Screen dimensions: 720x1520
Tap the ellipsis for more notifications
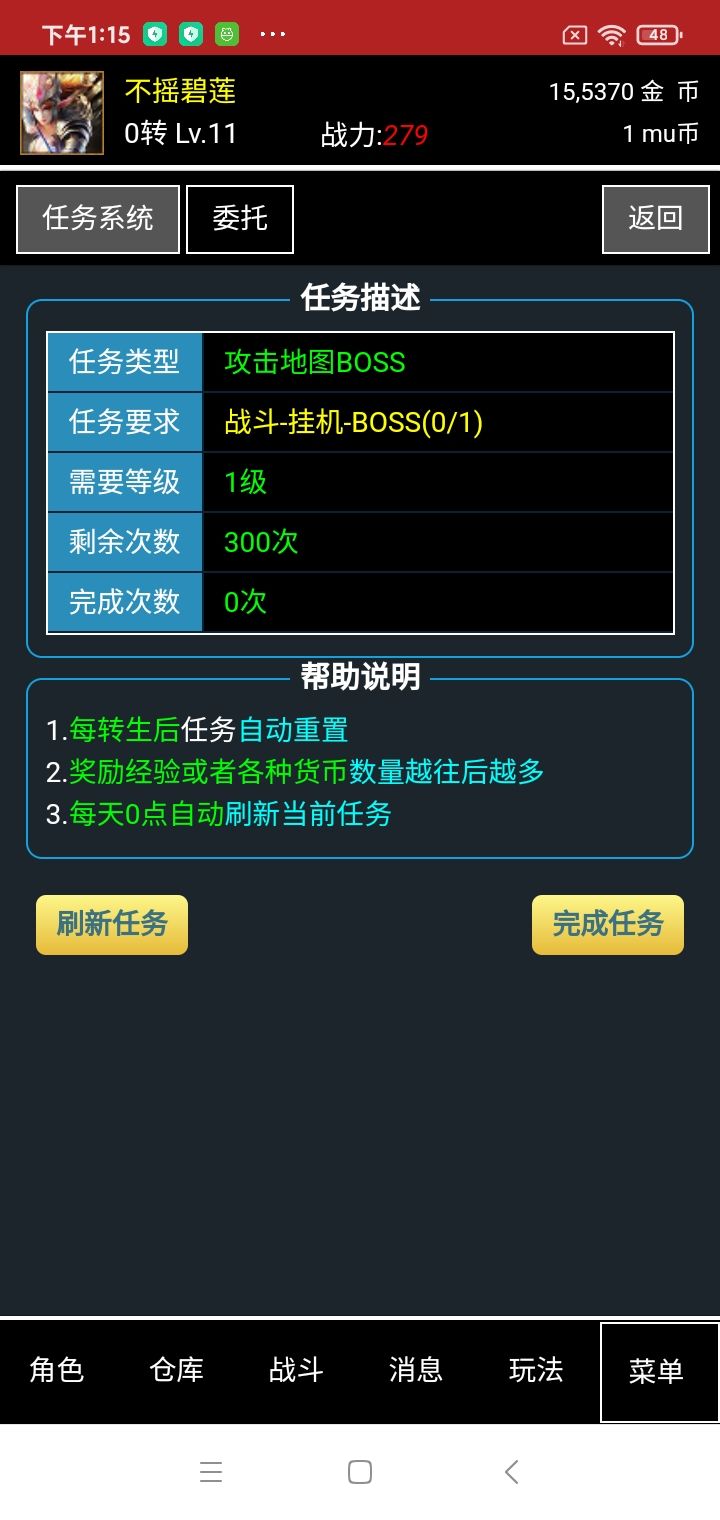coord(274,33)
